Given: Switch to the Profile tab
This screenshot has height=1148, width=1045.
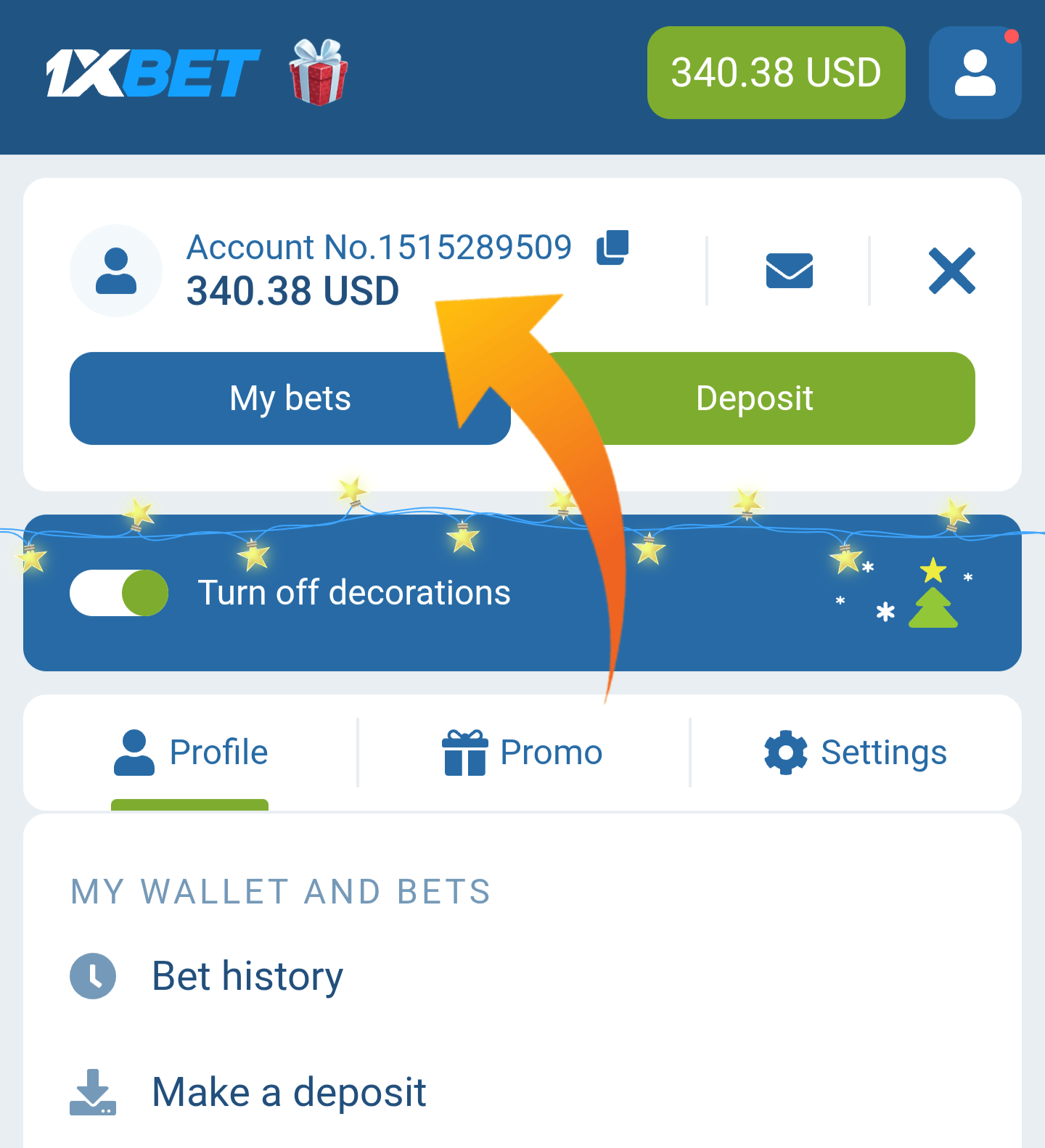Looking at the screenshot, I should pyautogui.click(x=191, y=753).
